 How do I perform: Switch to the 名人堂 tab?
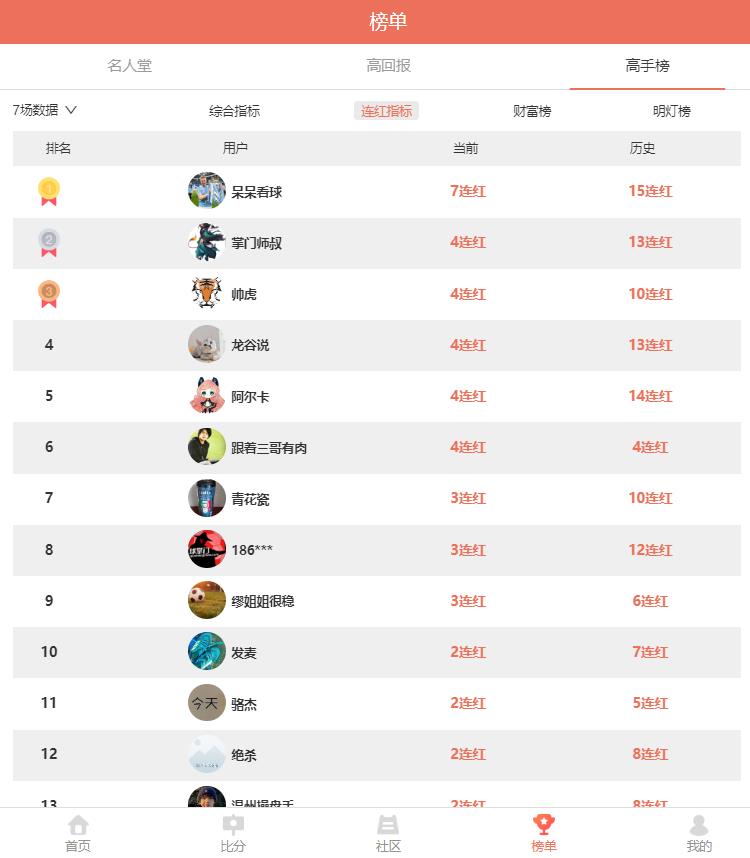[x=130, y=66]
